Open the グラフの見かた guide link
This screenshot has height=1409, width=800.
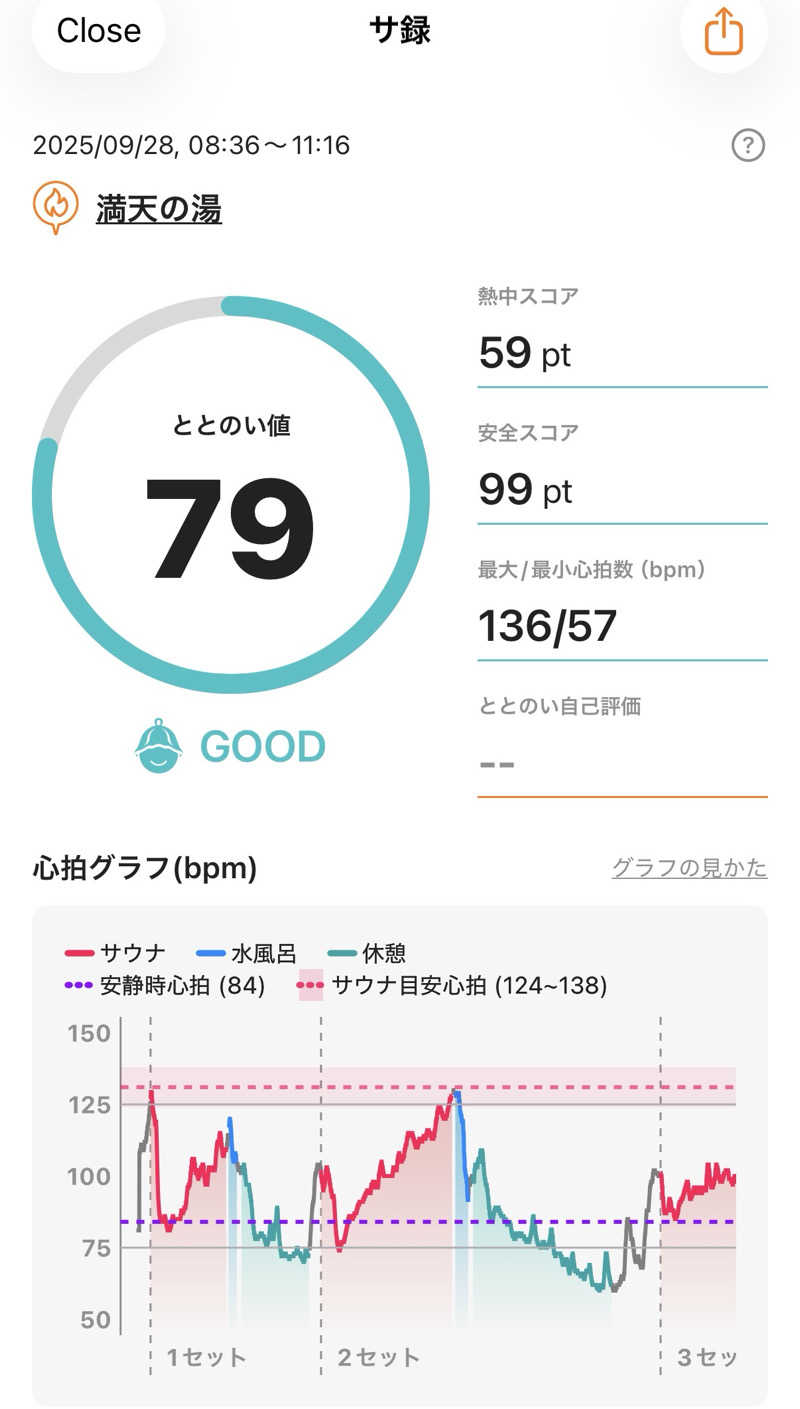point(689,868)
